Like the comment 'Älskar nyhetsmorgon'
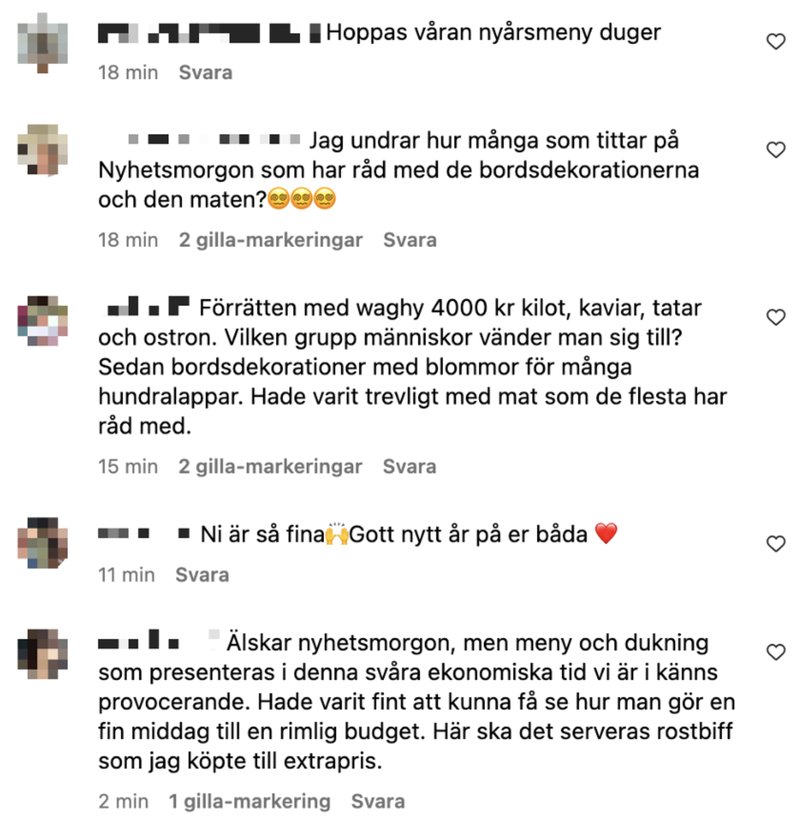Viewport: 800px width, 840px height. [774, 651]
